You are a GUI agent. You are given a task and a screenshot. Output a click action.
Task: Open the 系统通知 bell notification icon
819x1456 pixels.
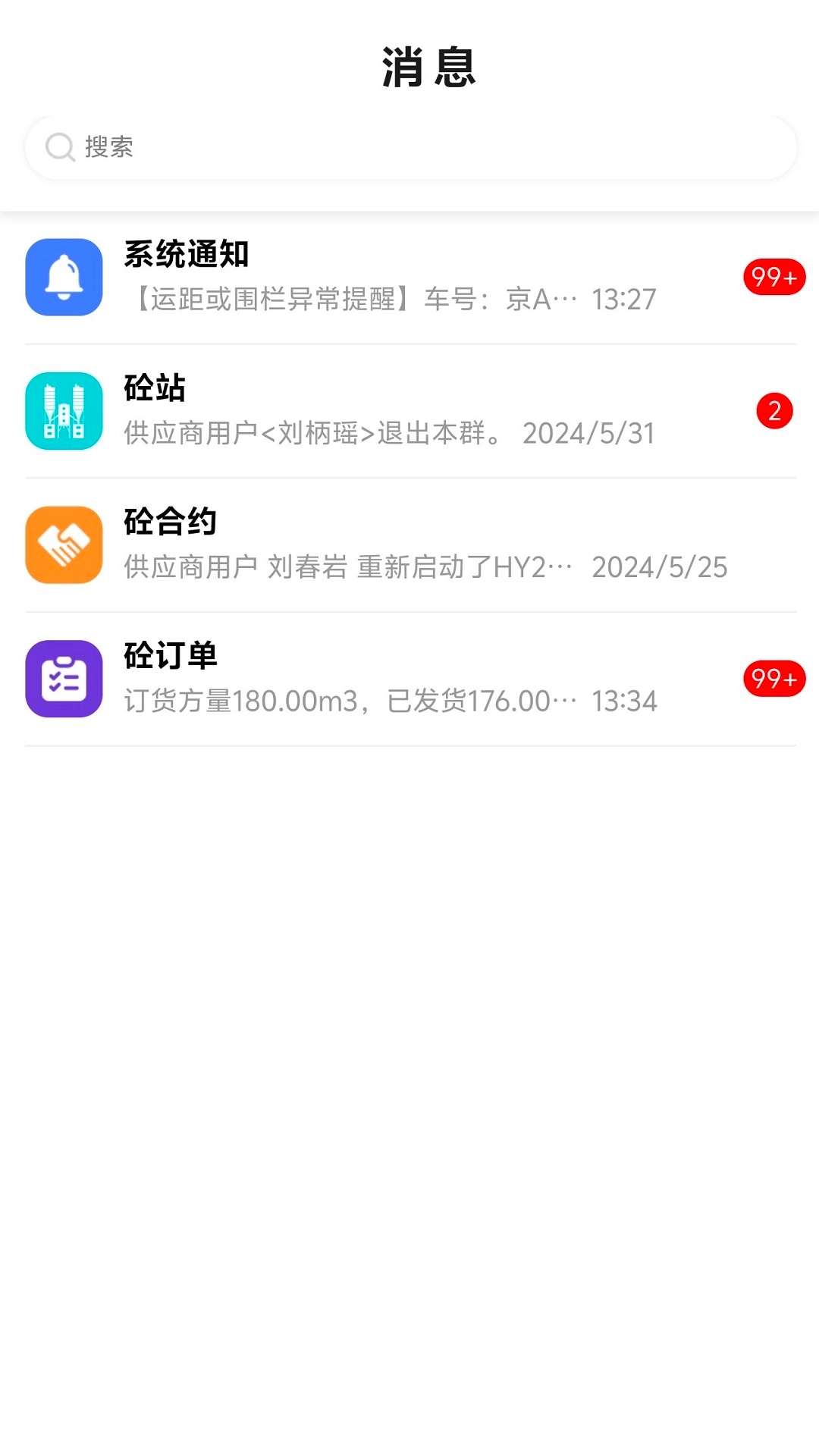tap(64, 278)
